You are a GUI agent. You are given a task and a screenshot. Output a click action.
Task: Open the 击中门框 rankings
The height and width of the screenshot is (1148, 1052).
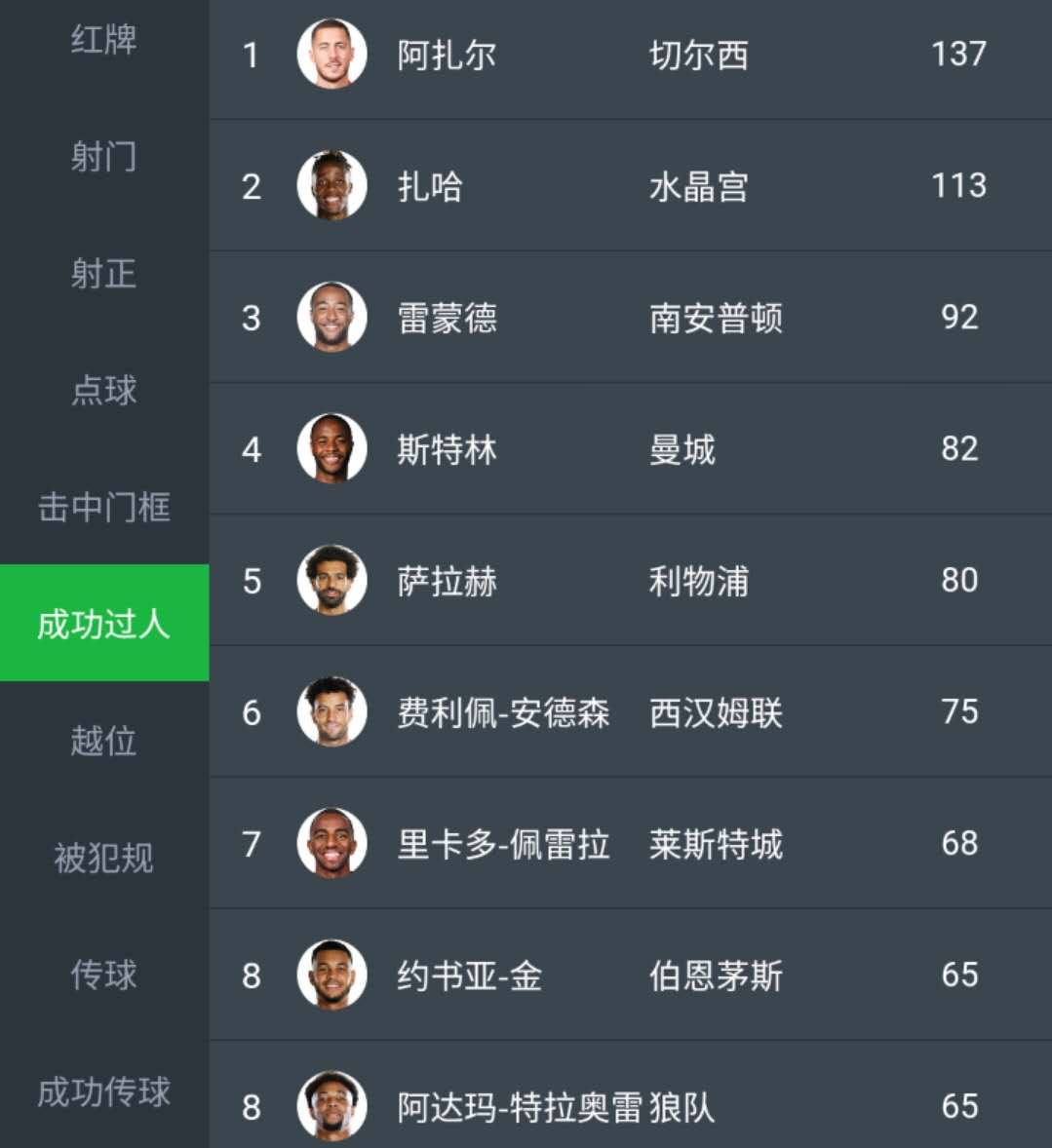104,507
